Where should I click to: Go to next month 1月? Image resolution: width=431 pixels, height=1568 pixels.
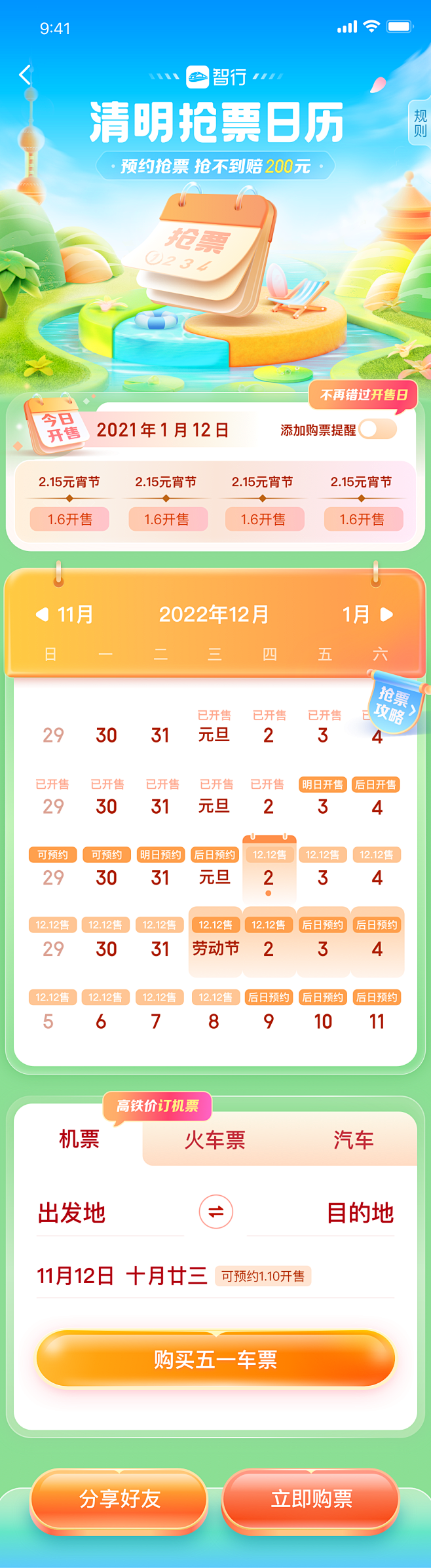[x=367, y=614]
